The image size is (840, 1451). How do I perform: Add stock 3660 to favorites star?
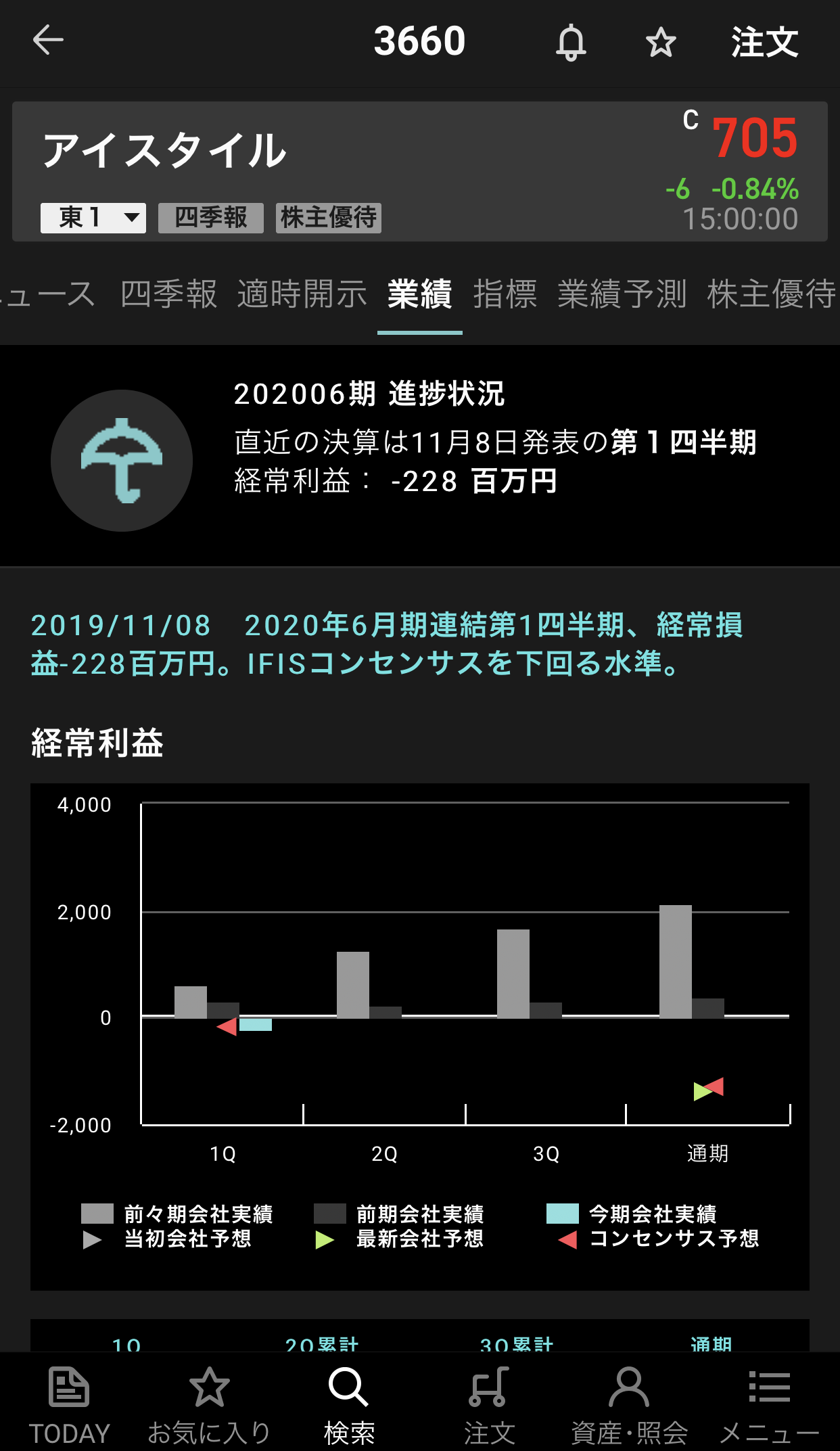[661, 43]
